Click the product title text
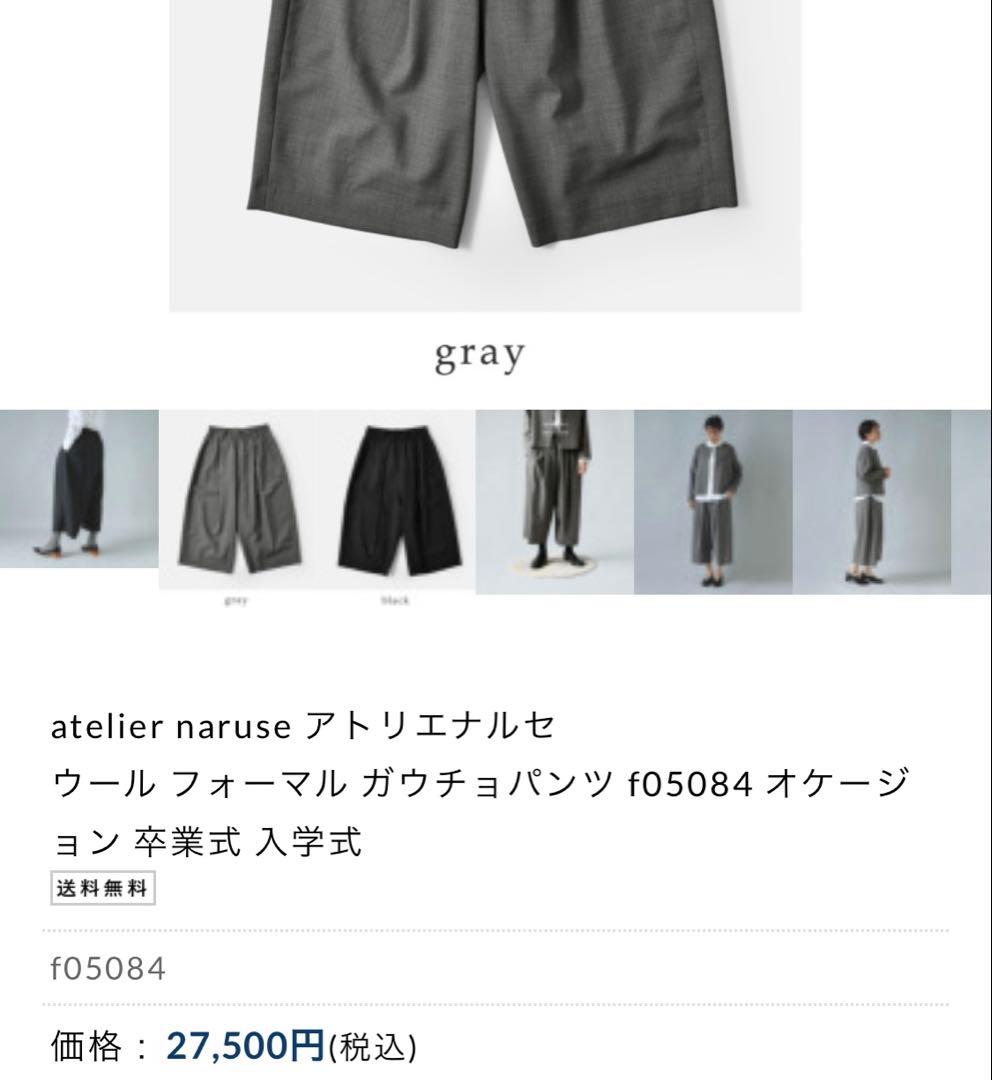Viewport: 992px width, 1080px height. coord(400,789)
